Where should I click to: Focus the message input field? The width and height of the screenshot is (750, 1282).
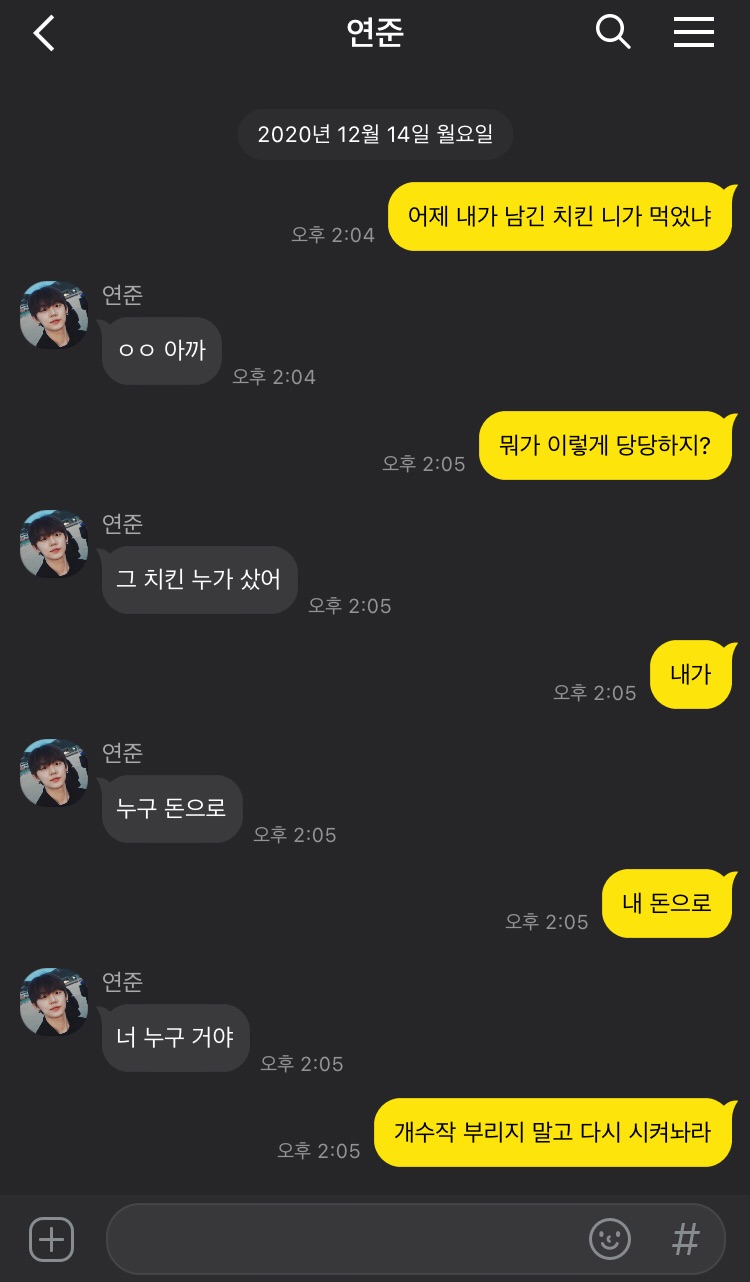click(340, 1240)
